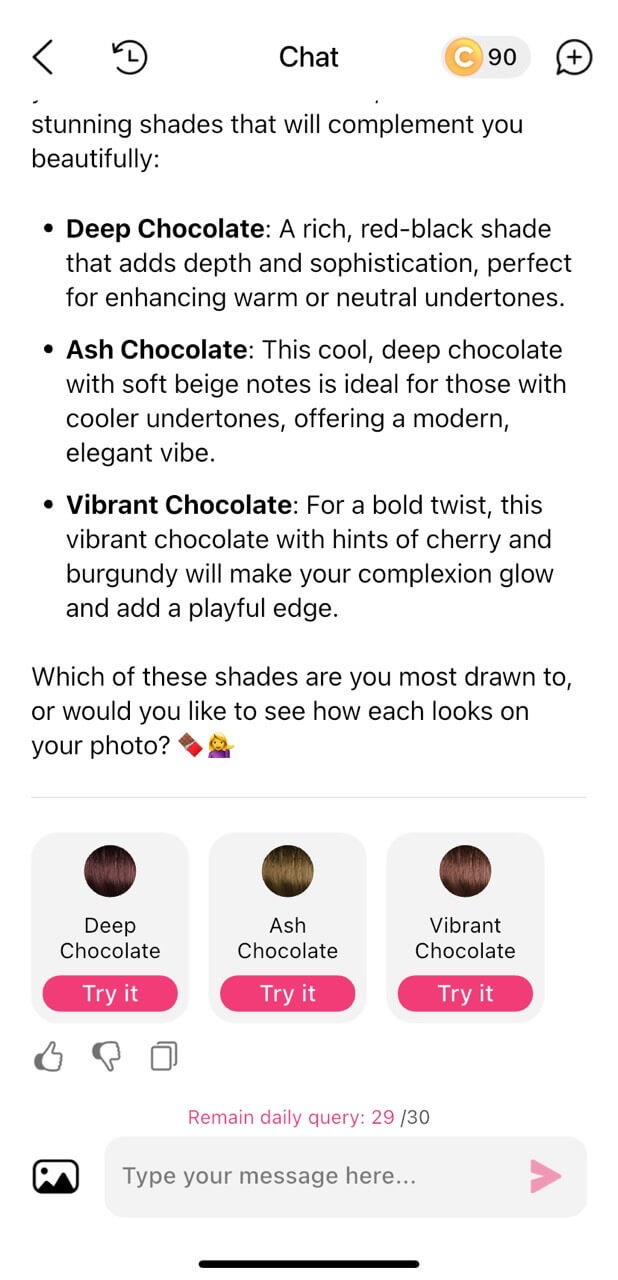Attach a photo from the gallery

[56, 1176]
